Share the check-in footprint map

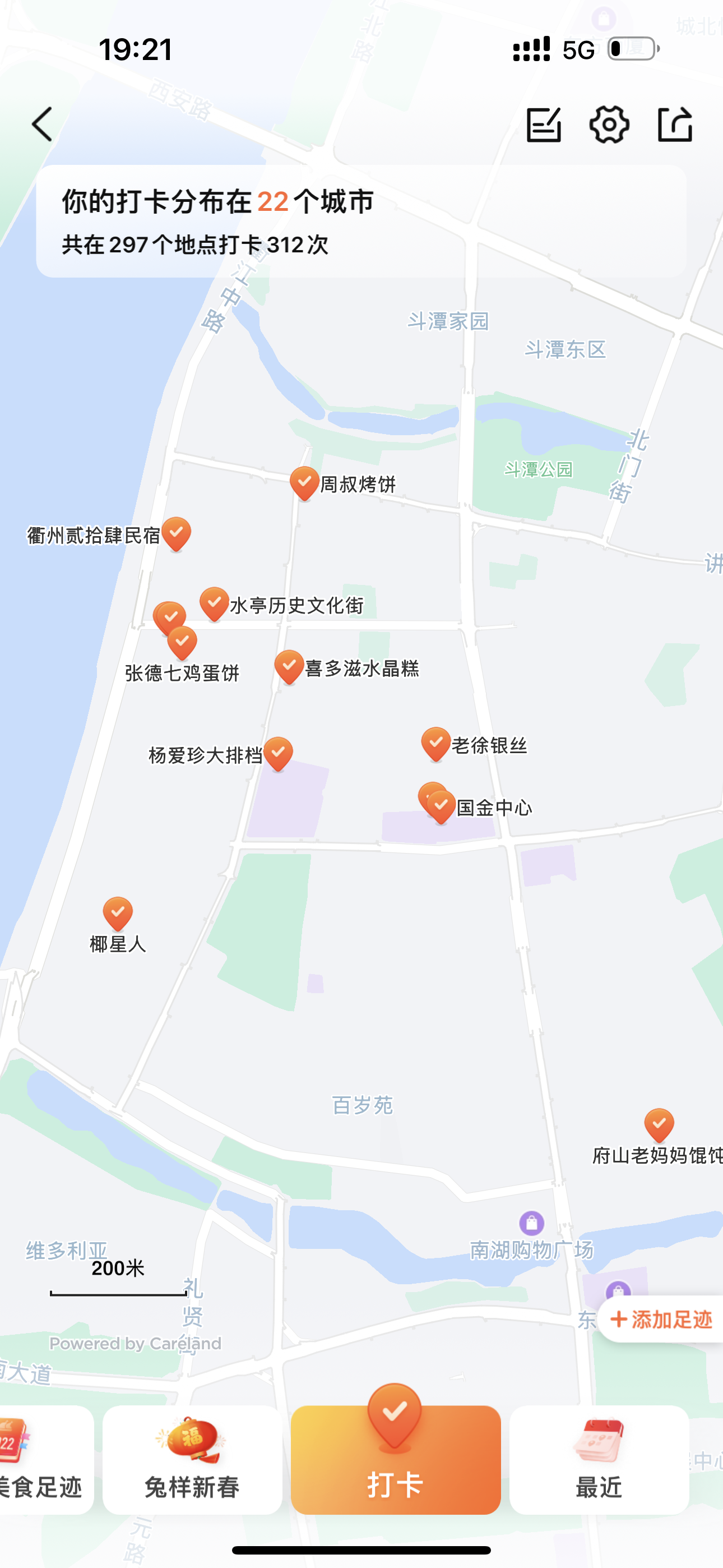point(675,125)
